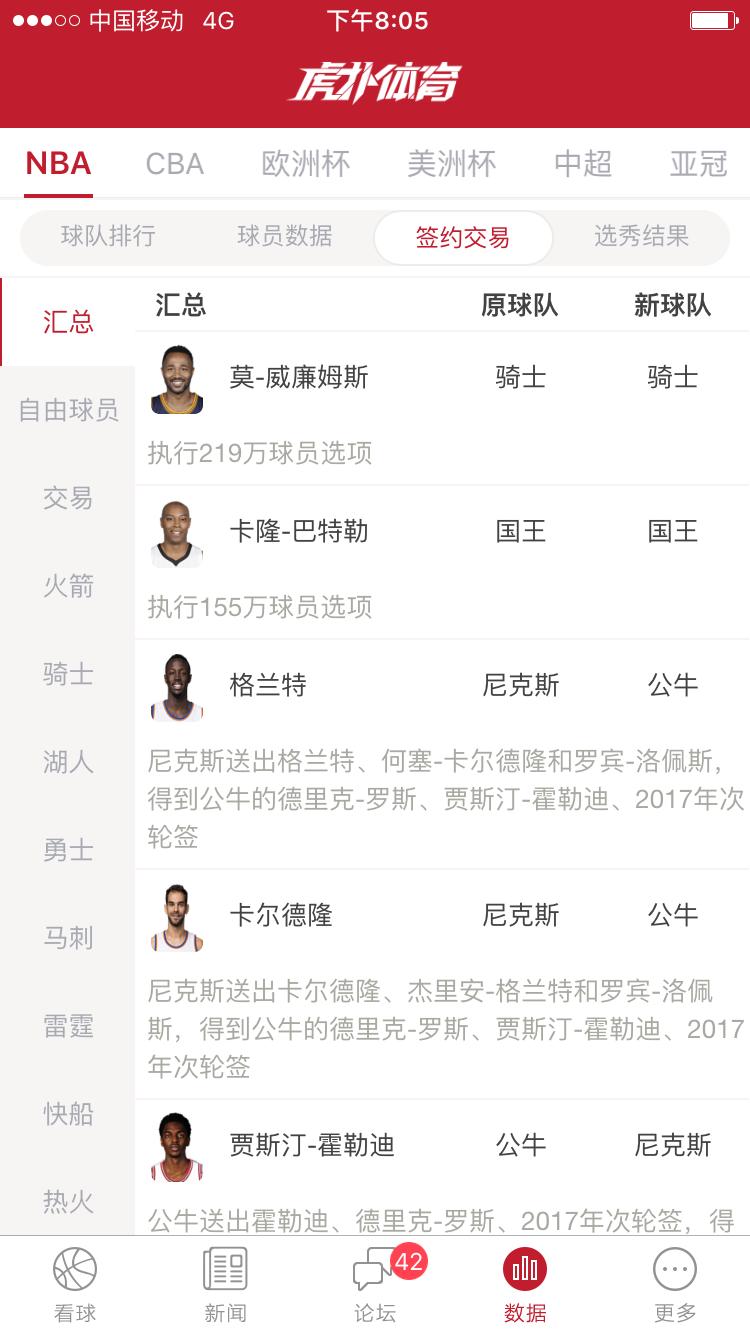Activate the 选秀结果 draft results filter
This screenshot has height=1334, width=750.
click(x=640, y=236)
